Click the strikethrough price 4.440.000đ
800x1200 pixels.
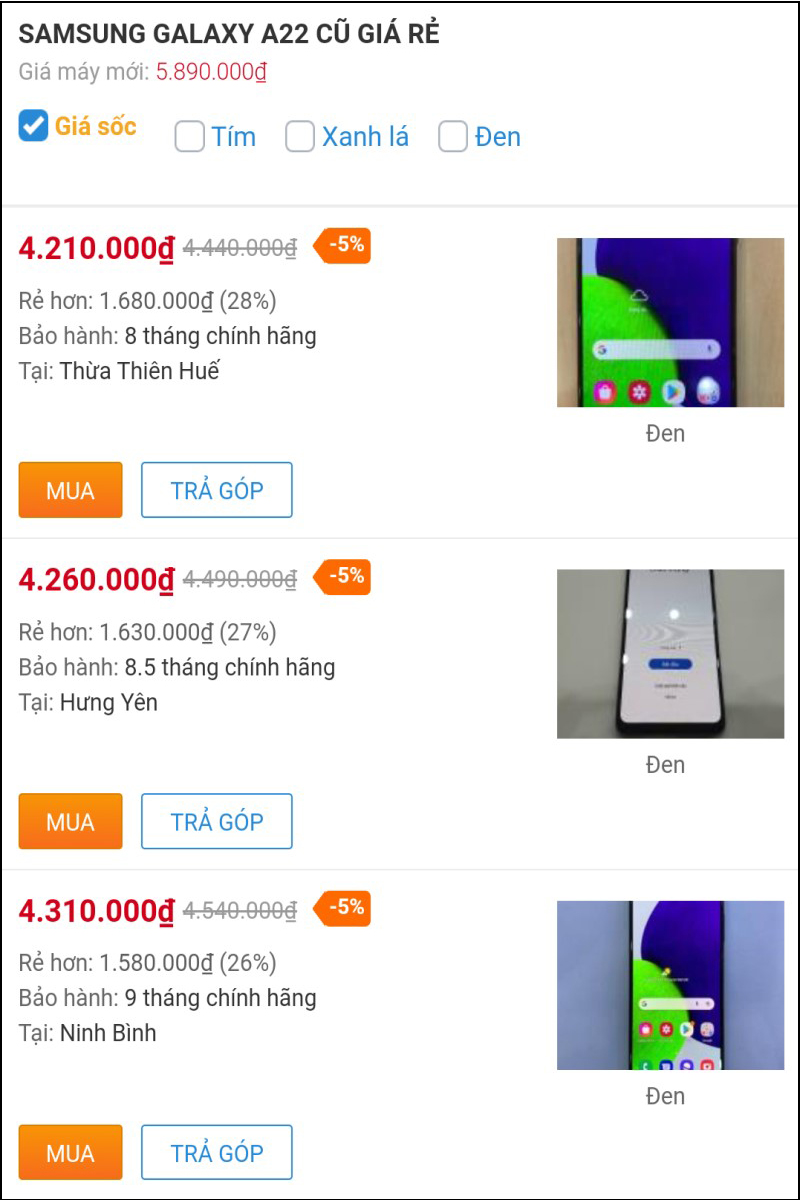235,249
